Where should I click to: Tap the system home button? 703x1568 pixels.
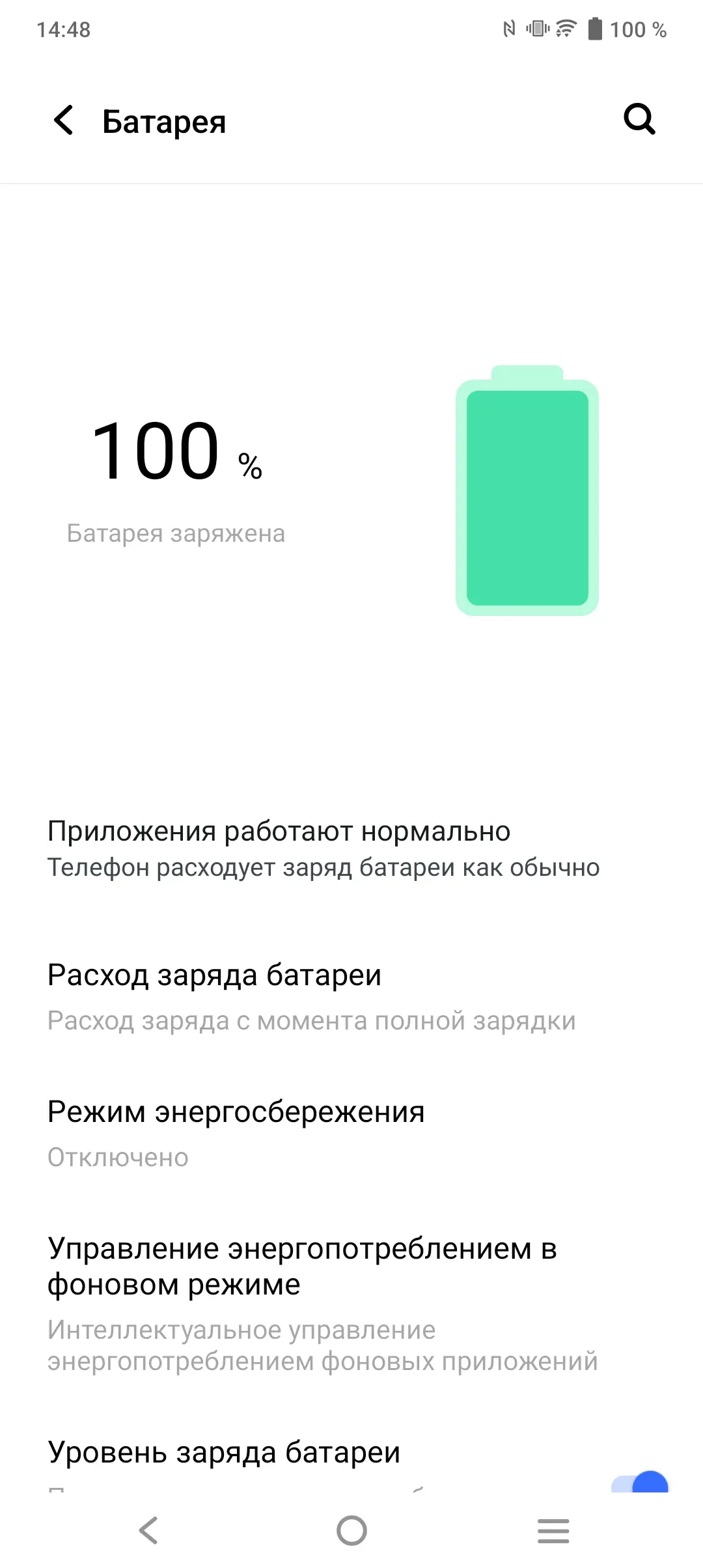(x=351, y=1530)
